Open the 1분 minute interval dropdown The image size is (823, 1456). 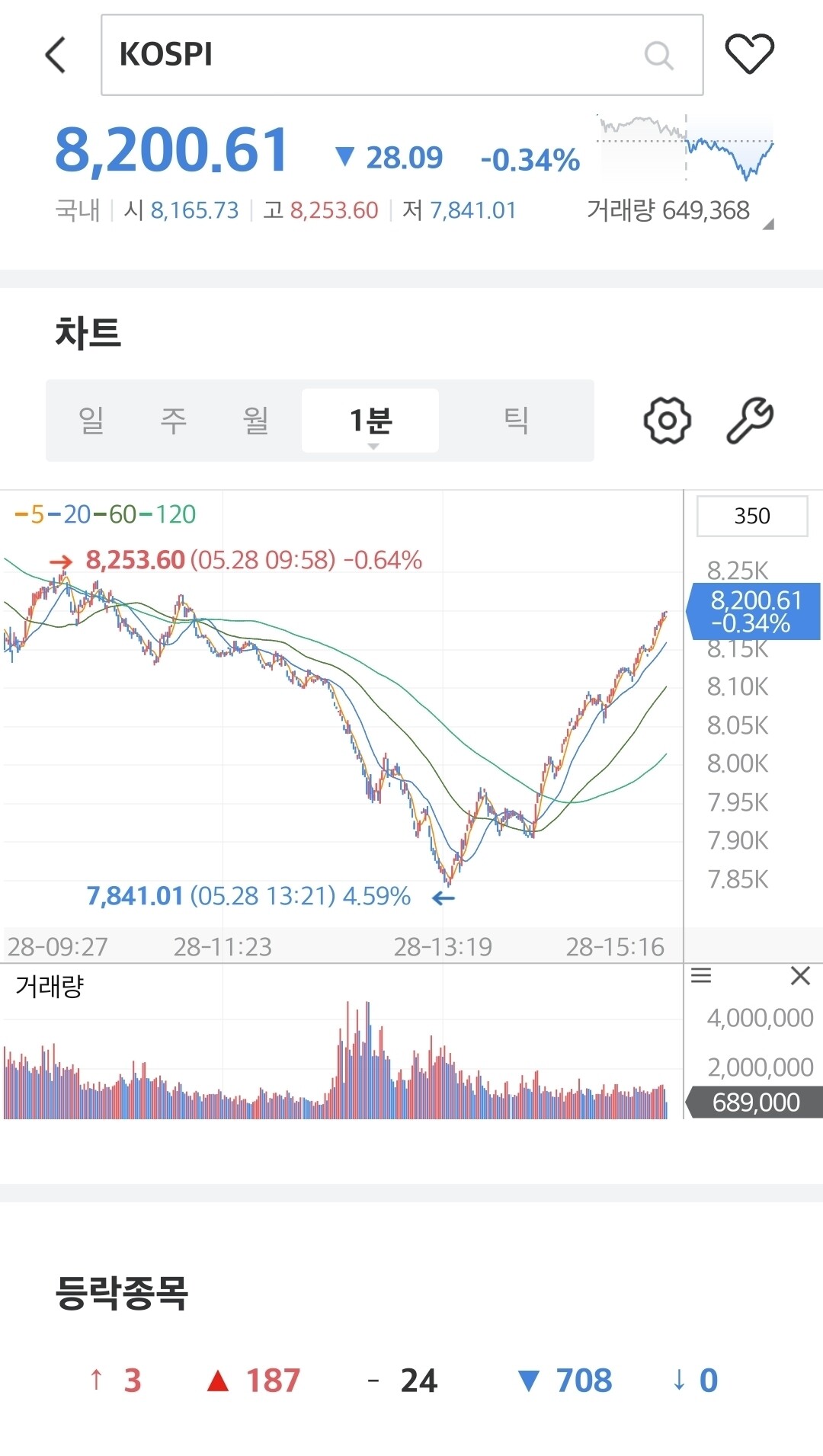370,421
